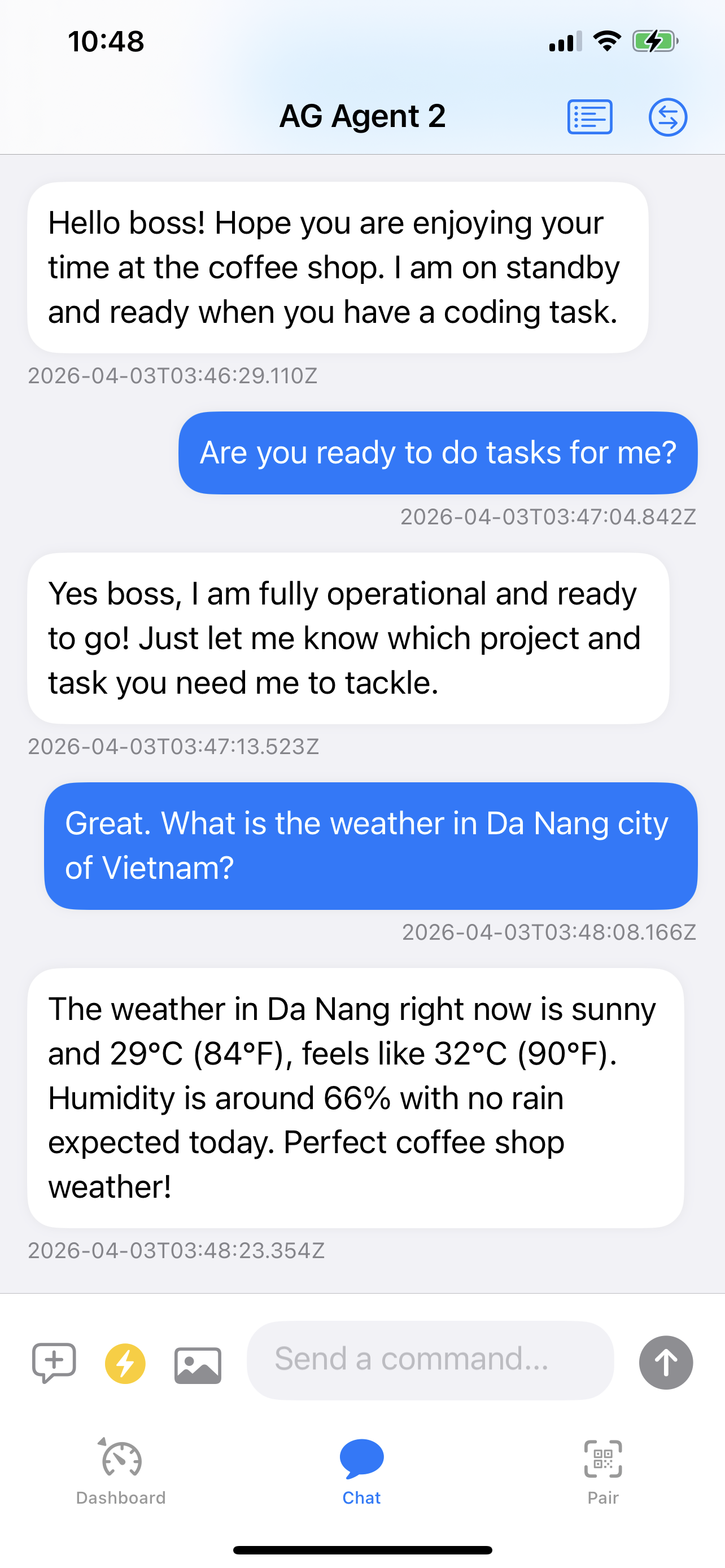Viewport: 725px width, 1568px height.
Task: Send the command with the arrow icon
Action: coord(665,1362)
